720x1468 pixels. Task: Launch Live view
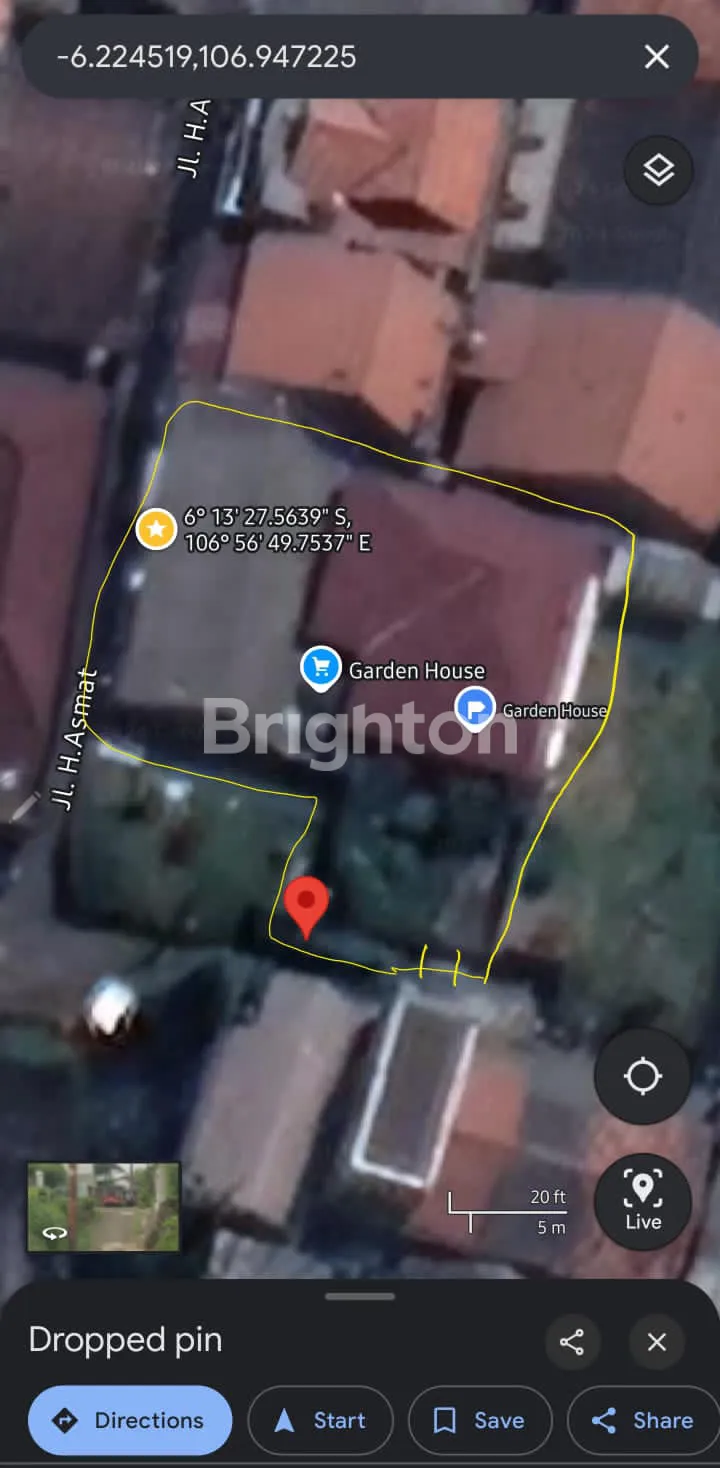642,1200
